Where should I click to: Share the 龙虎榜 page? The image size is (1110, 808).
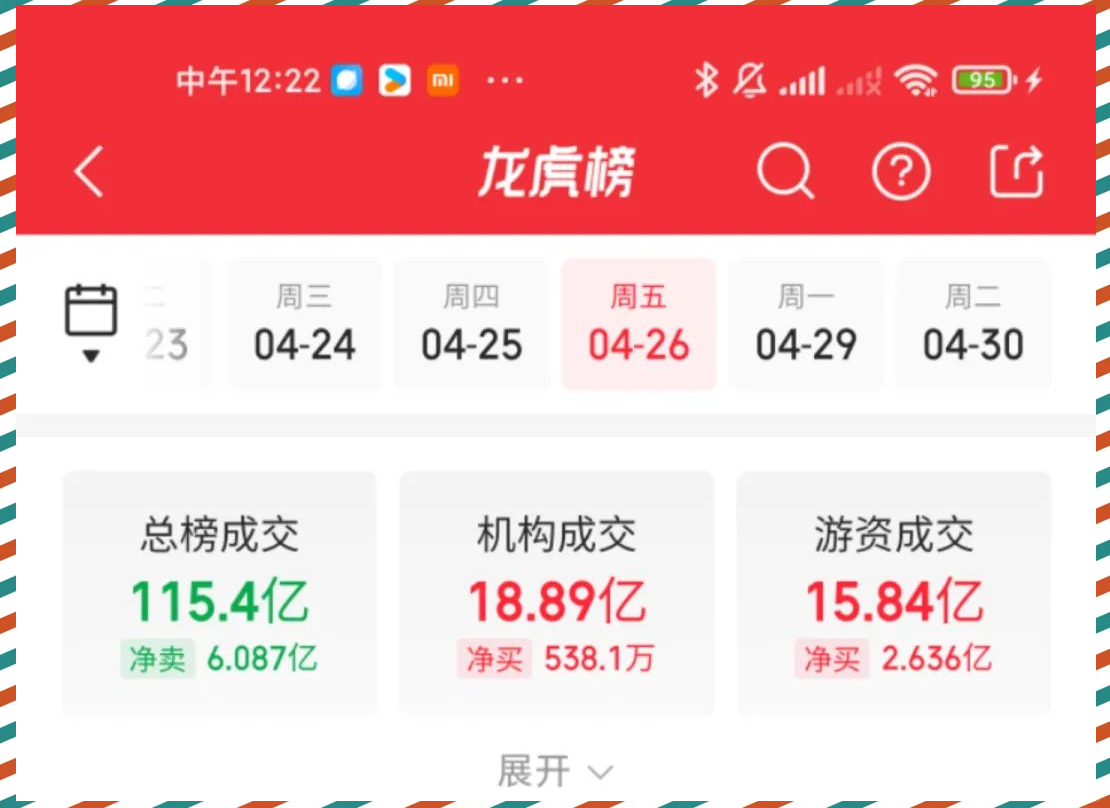[1017, 172]
